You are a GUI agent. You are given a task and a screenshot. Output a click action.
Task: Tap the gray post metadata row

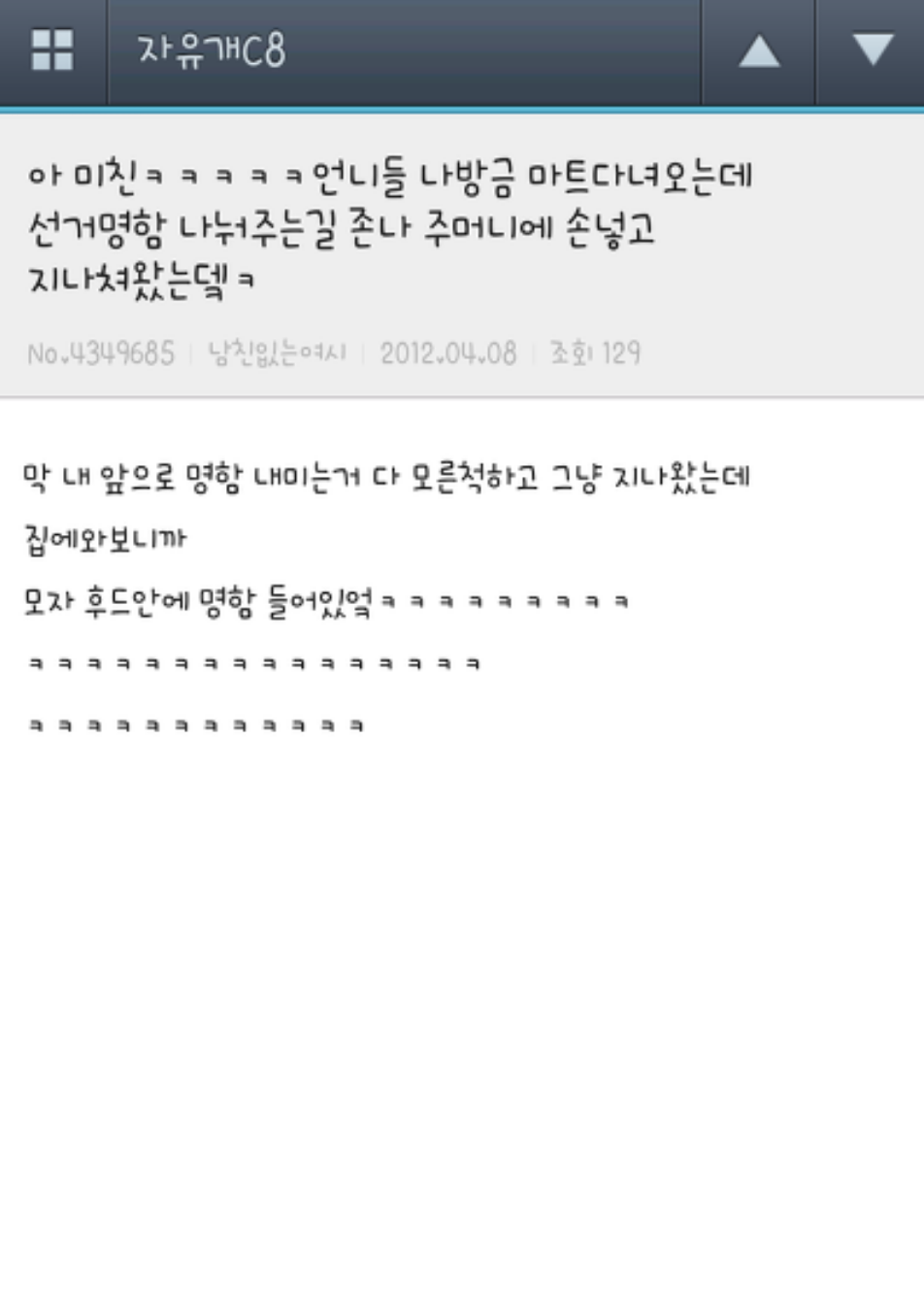(x=340, y=353)
